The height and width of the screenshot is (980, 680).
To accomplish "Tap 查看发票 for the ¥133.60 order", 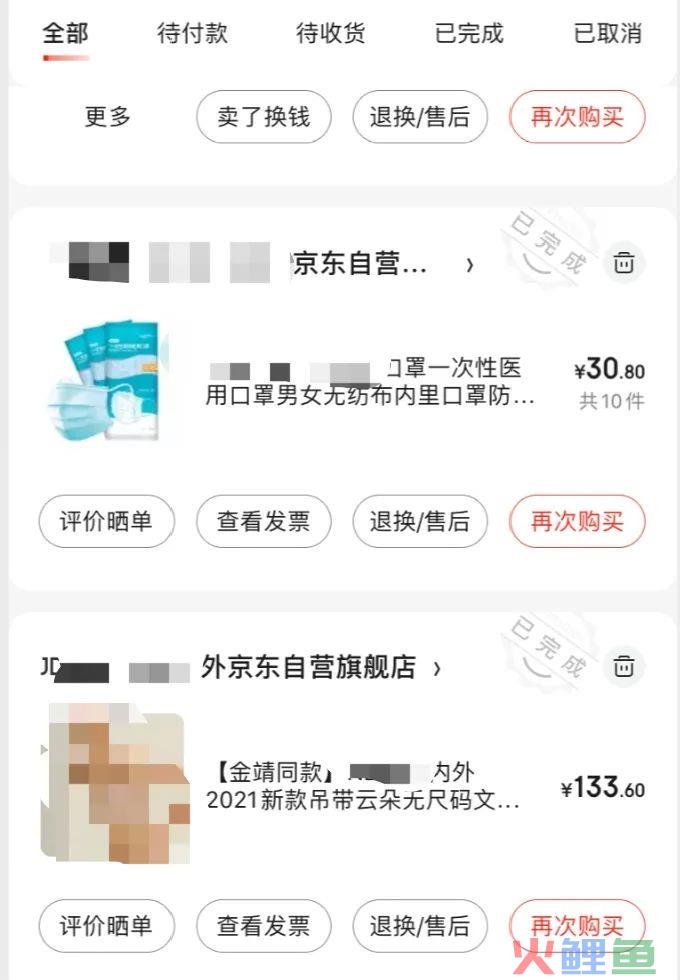I will [263, 926].
